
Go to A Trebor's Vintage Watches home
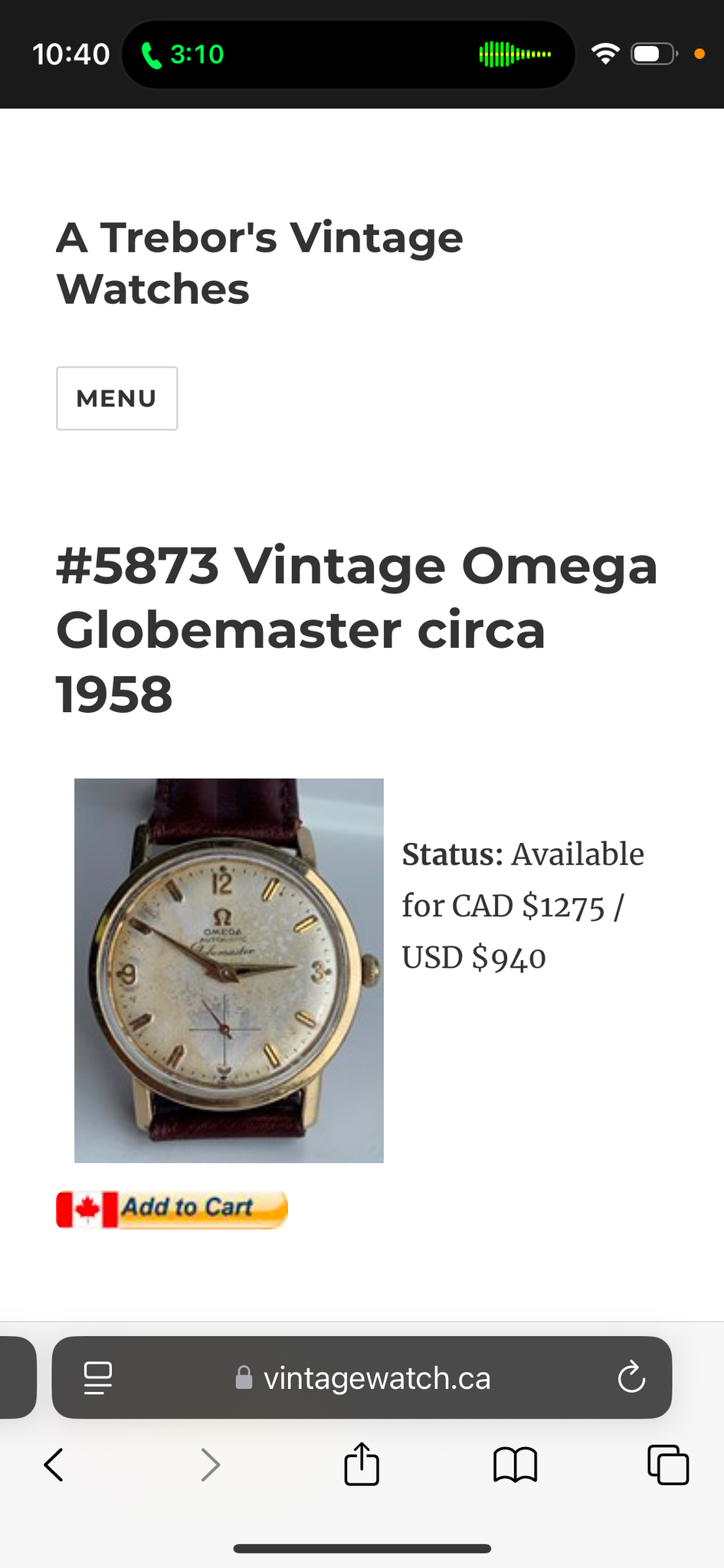click(x=260, y=263)
